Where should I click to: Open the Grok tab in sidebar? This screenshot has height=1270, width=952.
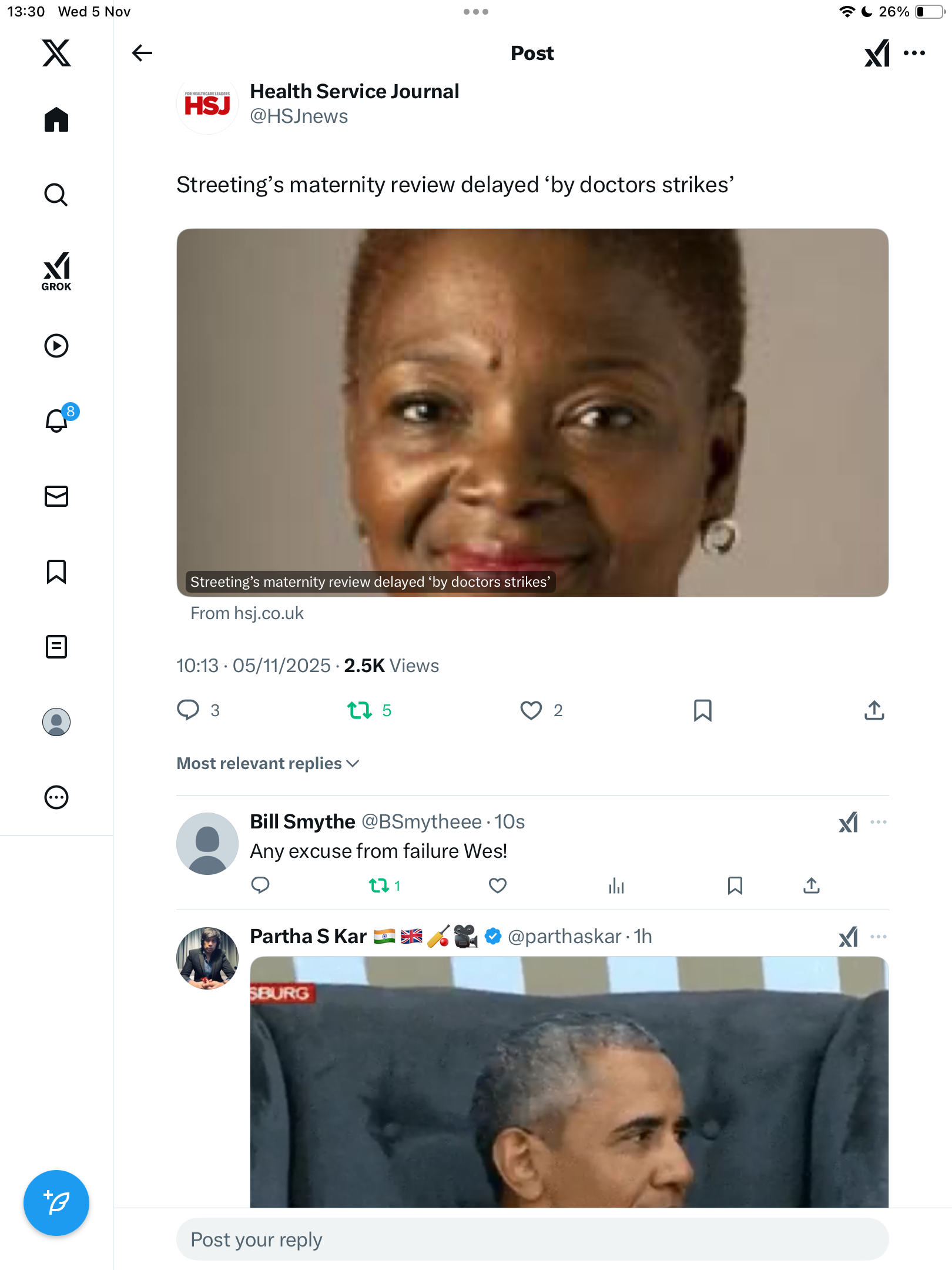tap(56, 271)
